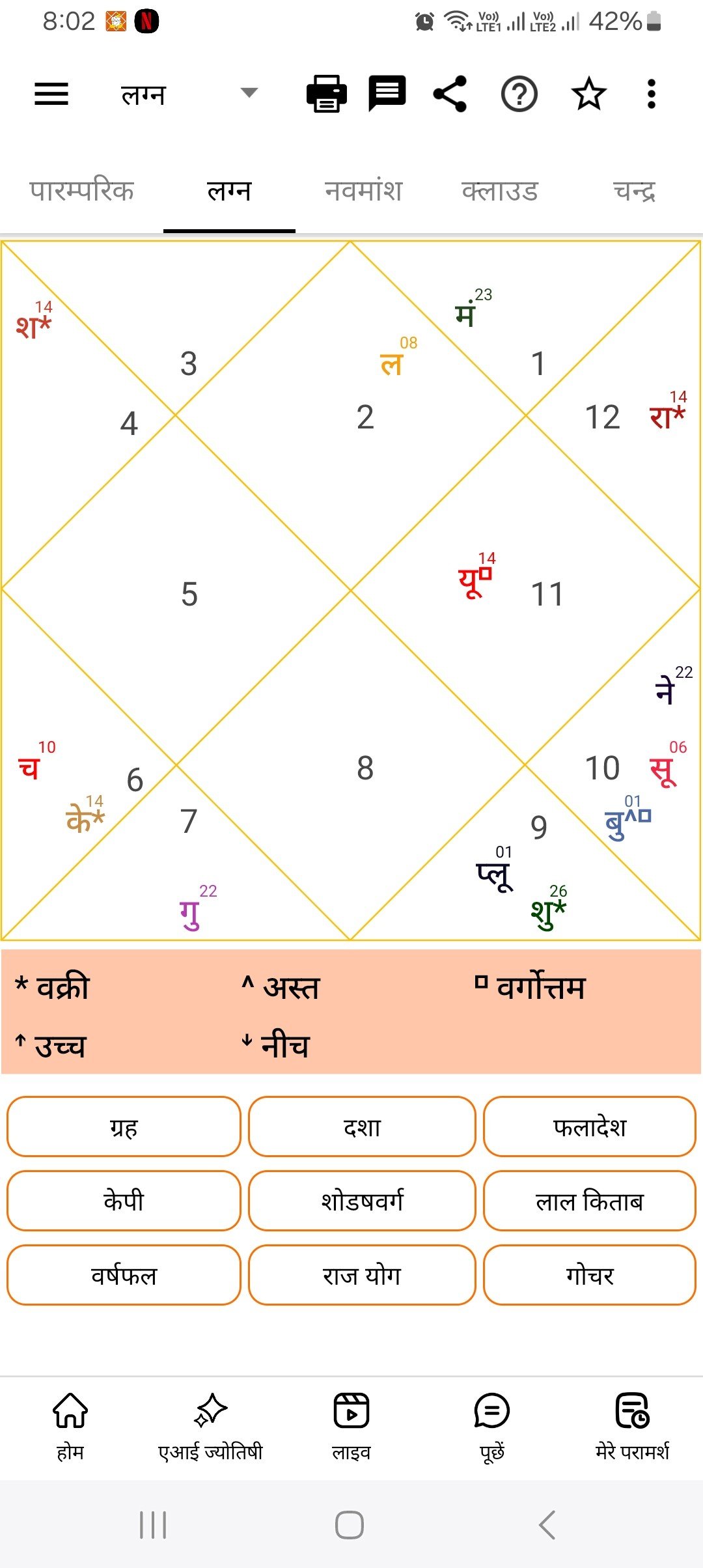703x1568 pixels.
Task: Share this chart
Action: pos(450,94)
